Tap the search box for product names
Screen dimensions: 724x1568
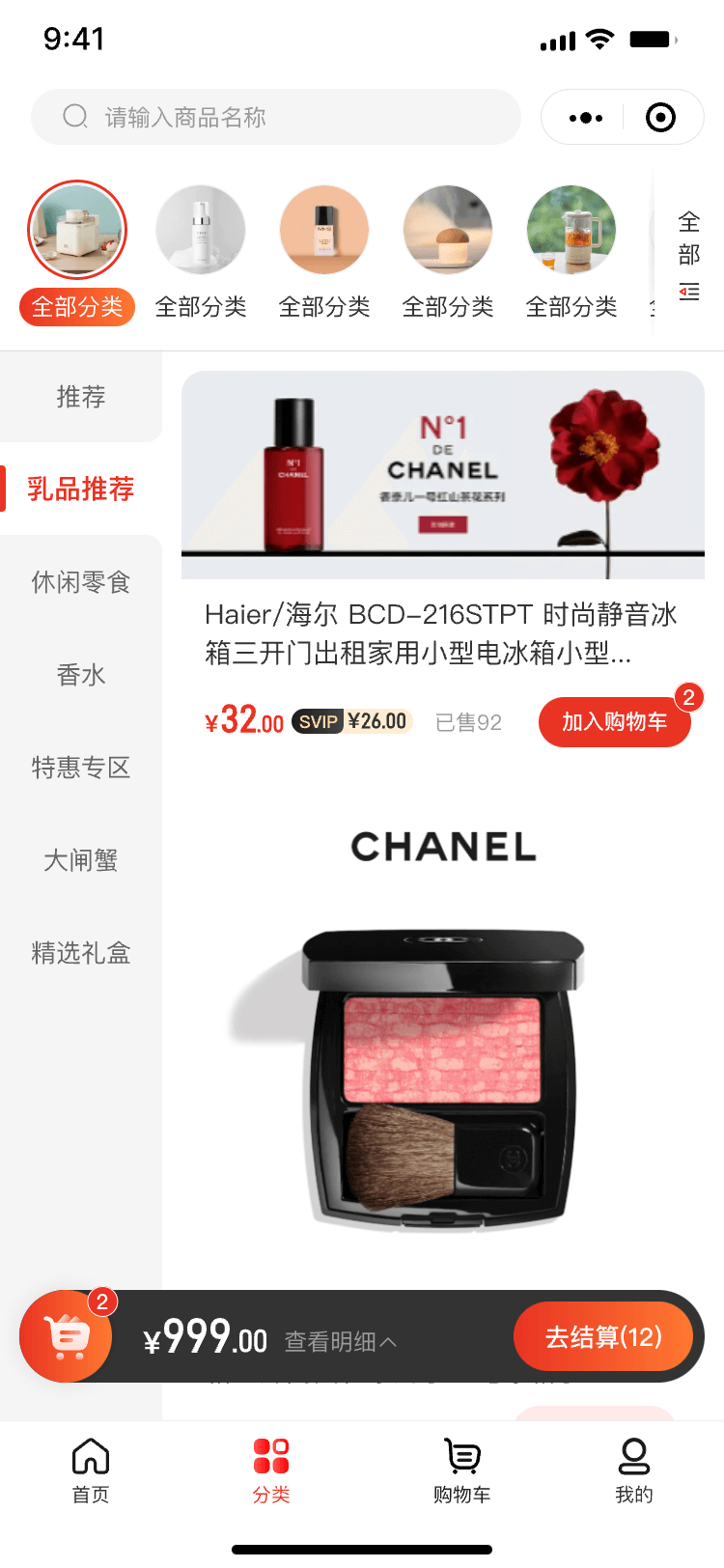pos(276,117)
